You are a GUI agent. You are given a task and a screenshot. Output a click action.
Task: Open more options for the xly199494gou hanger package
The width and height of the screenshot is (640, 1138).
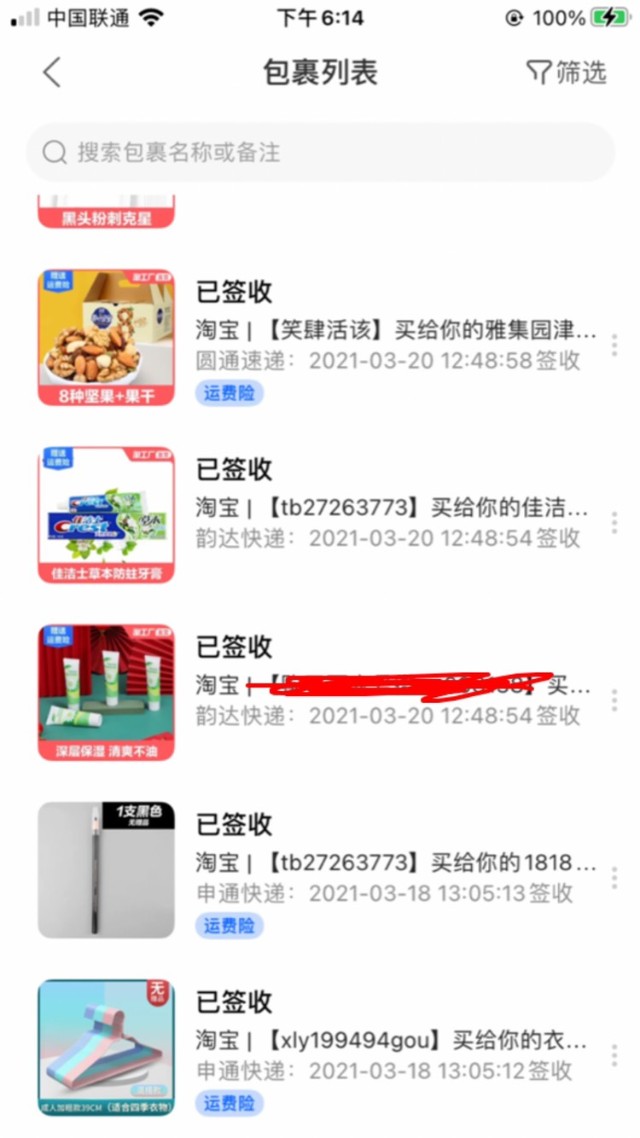tap(614, 1055)
